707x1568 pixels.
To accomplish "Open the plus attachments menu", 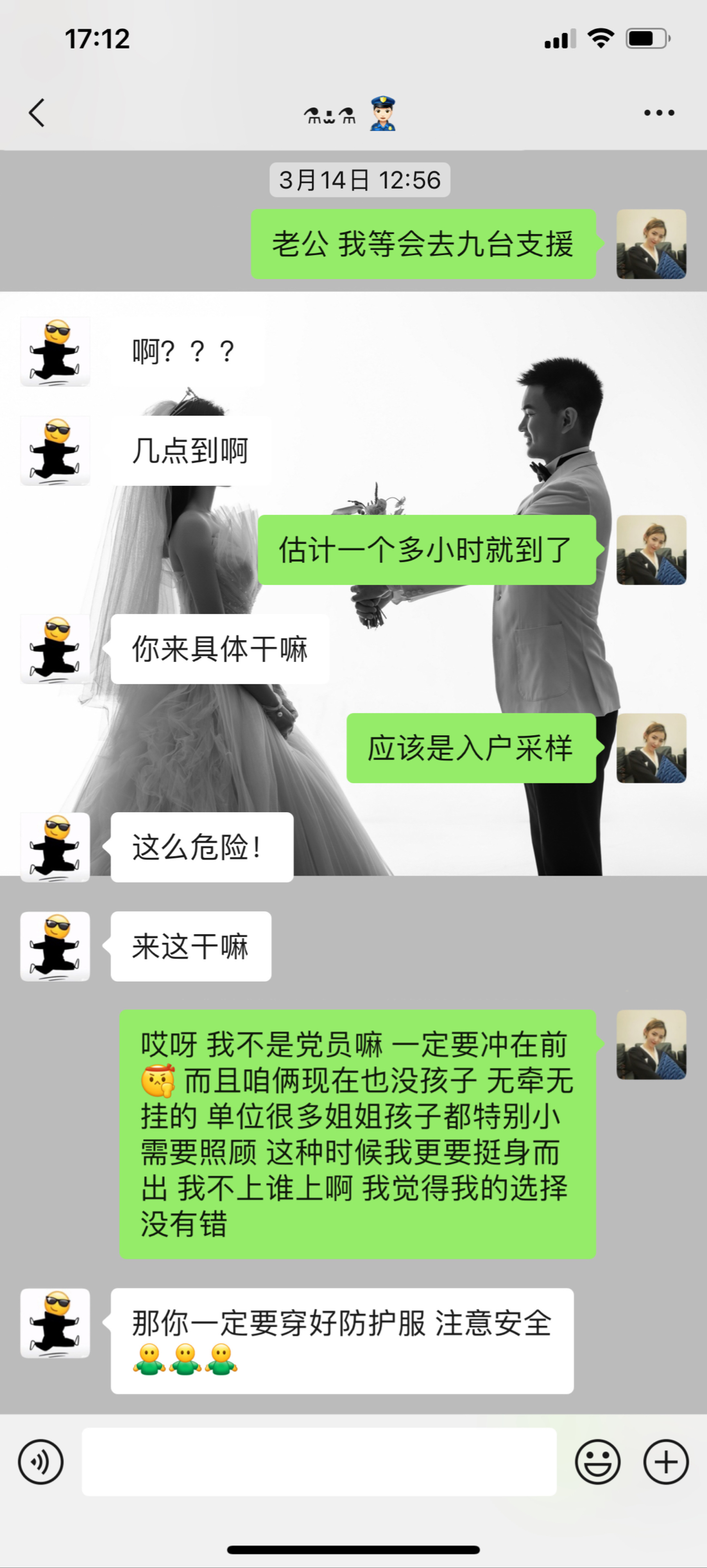I will coord(666,1462).
